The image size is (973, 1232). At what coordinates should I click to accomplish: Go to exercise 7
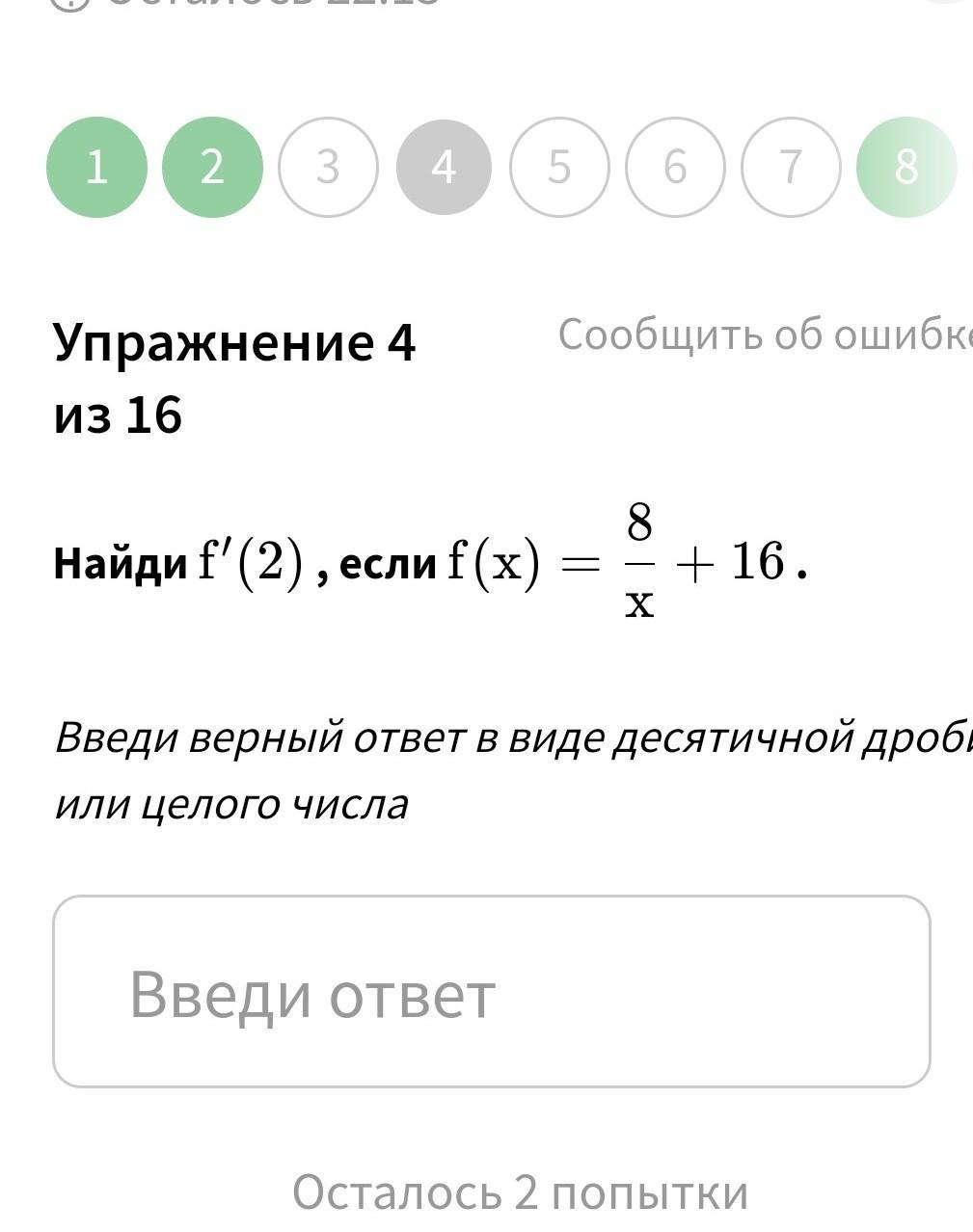(791, 167)
